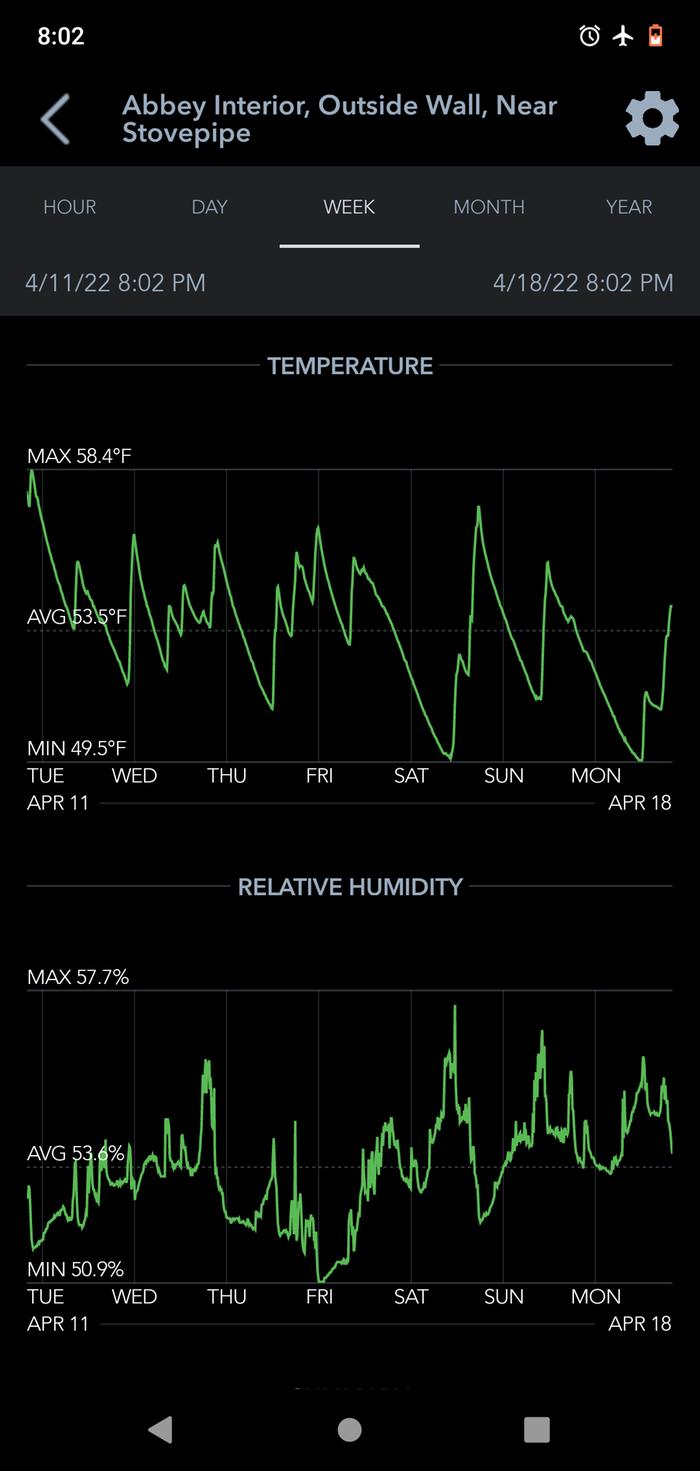Viewport: 700px width, 1471px height.
Task: Switch to the DAY tab
Action: tap(210, 207)
